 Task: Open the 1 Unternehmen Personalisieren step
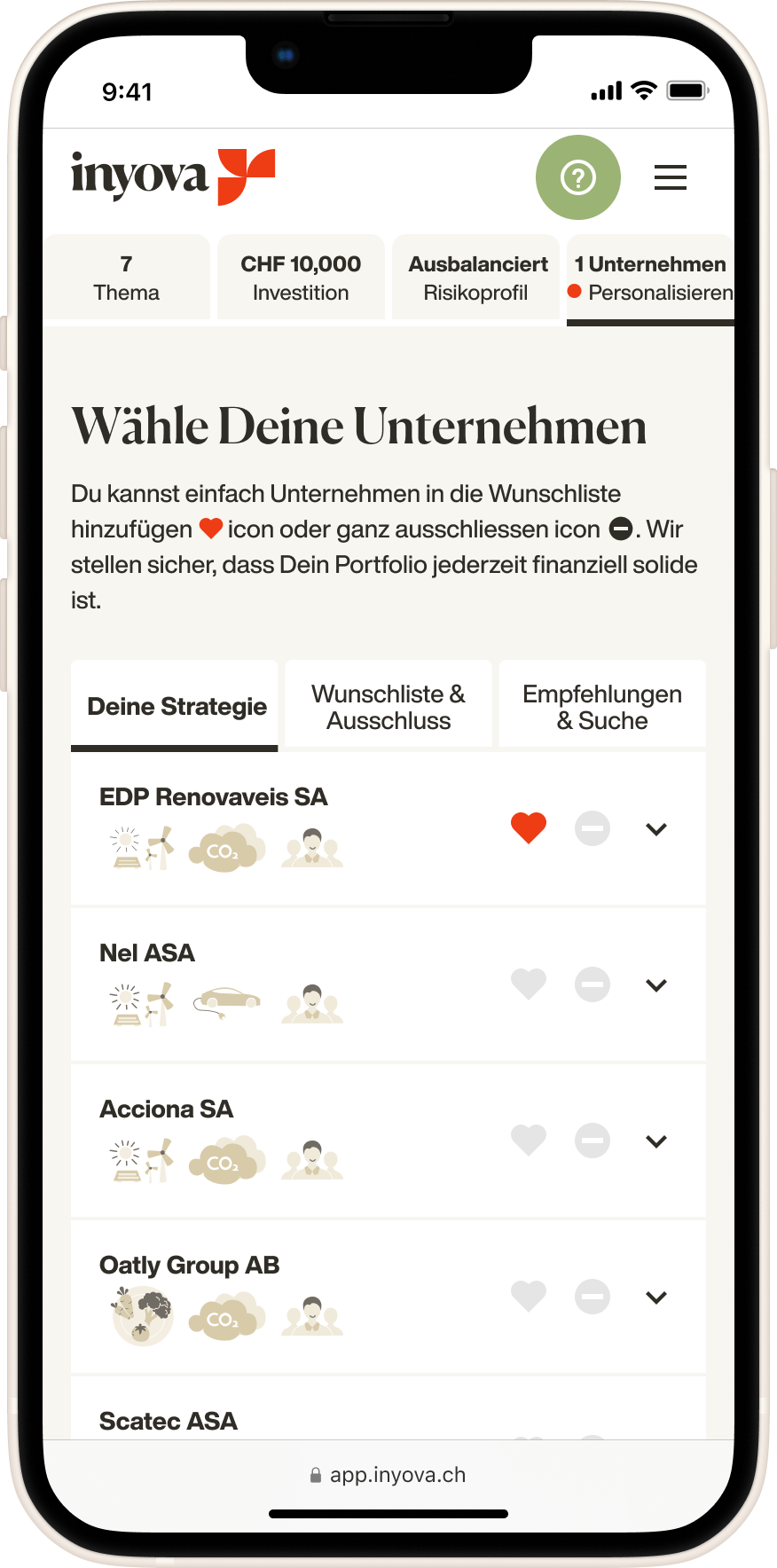click(651, 278)
